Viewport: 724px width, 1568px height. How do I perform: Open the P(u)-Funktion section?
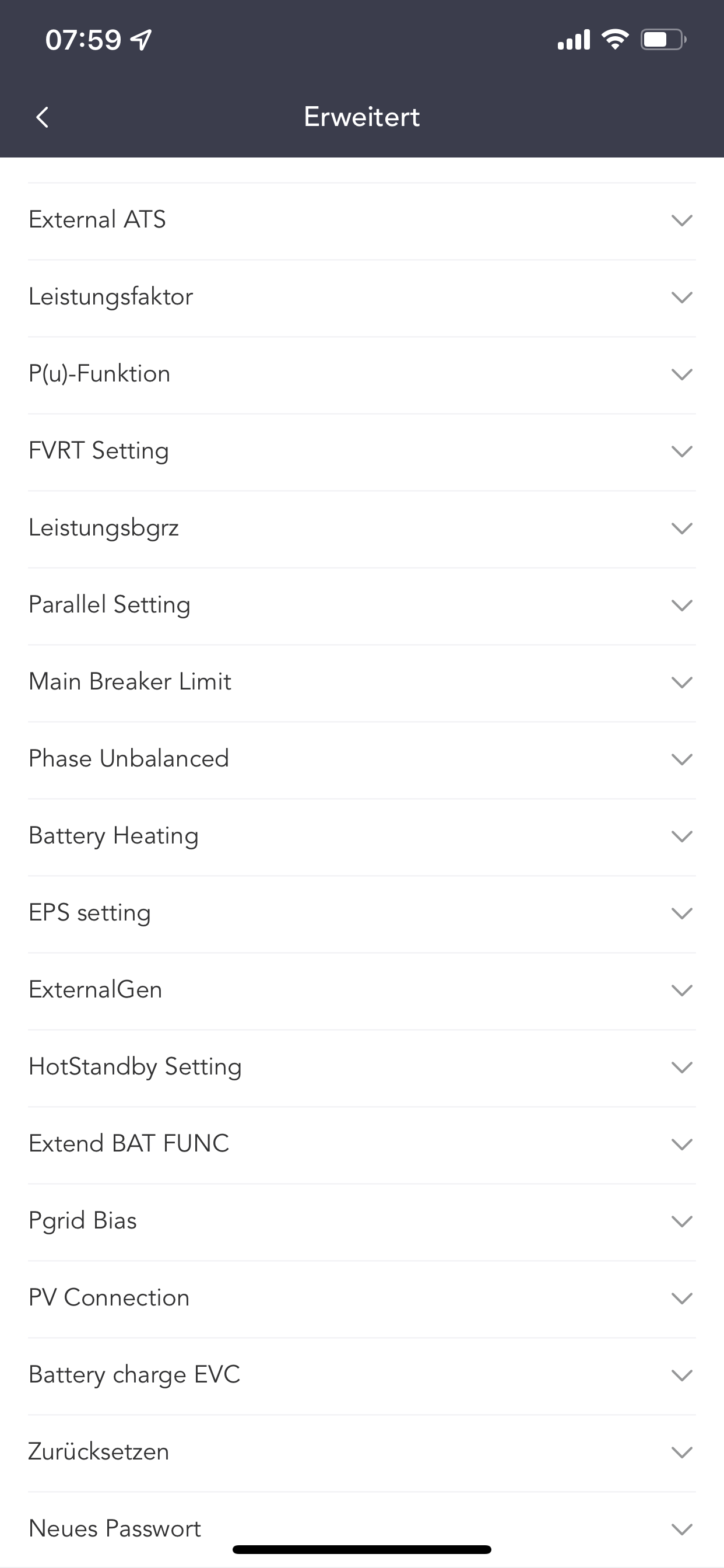(x=681, y=374)
